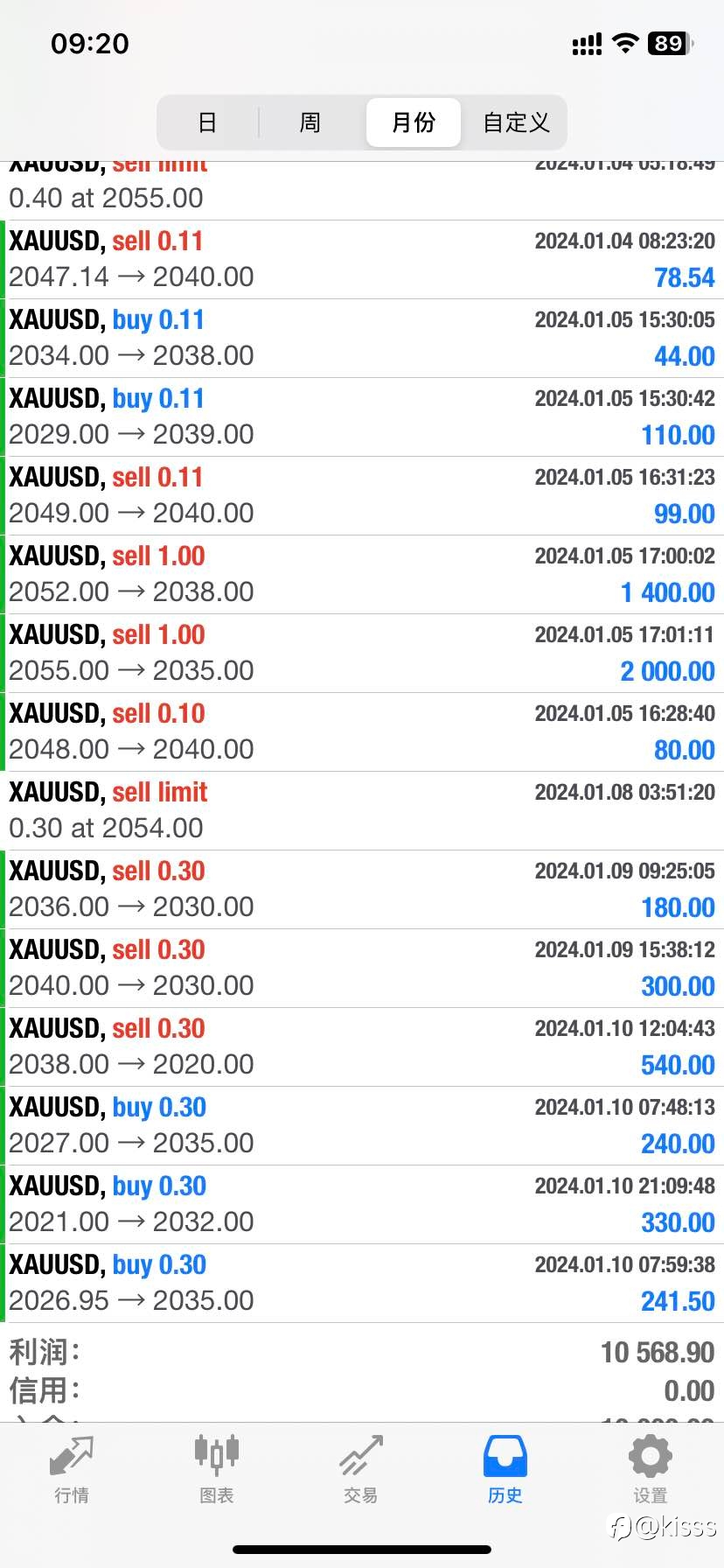Open the sell 0.30 trade with 540.00 profit

362,1047
